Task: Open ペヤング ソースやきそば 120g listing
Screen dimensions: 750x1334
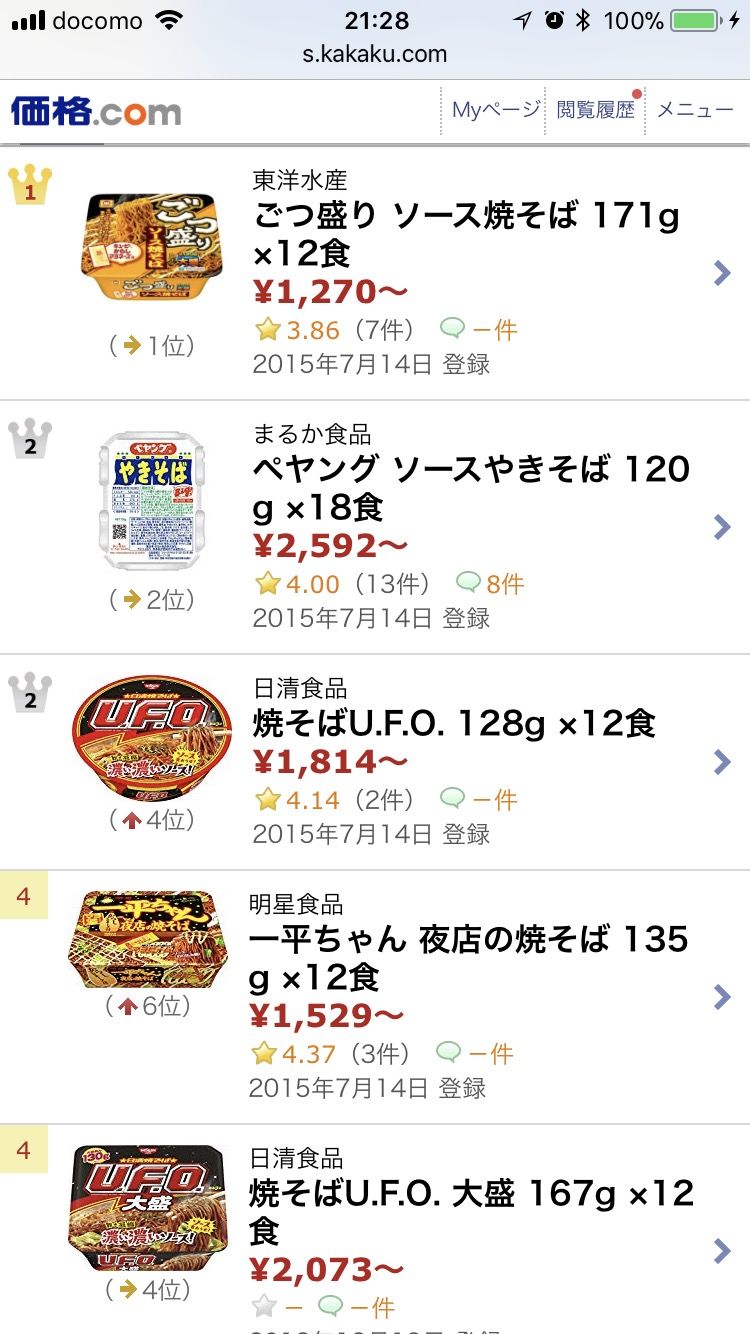Action: click(470, 488)
